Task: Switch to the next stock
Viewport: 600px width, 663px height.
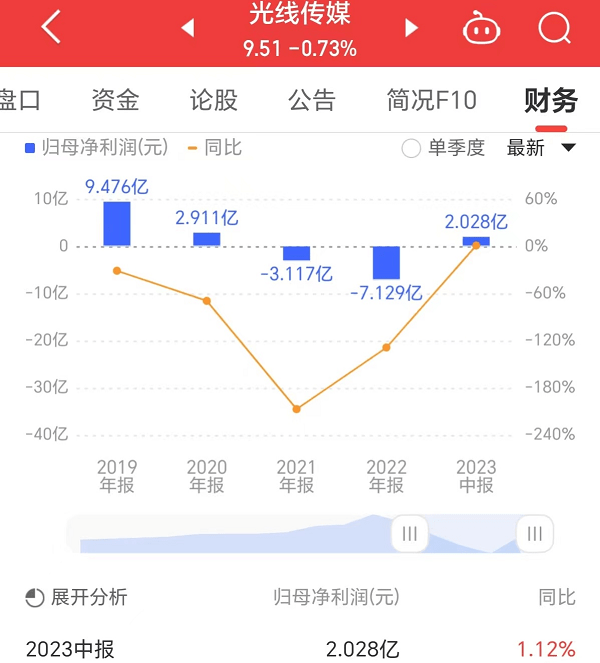Action: [411, 29]
